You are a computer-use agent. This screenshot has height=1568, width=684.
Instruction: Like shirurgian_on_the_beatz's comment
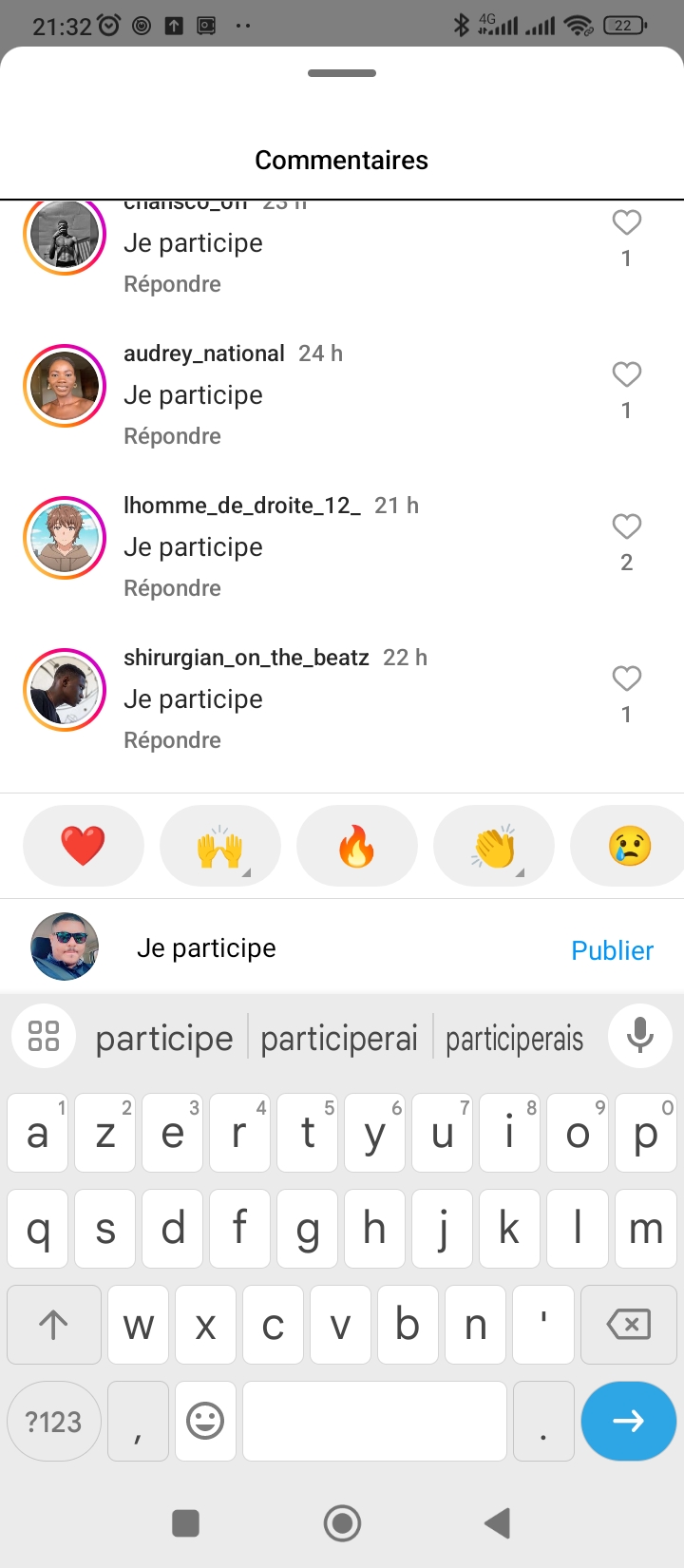click(x=626, y=679)
